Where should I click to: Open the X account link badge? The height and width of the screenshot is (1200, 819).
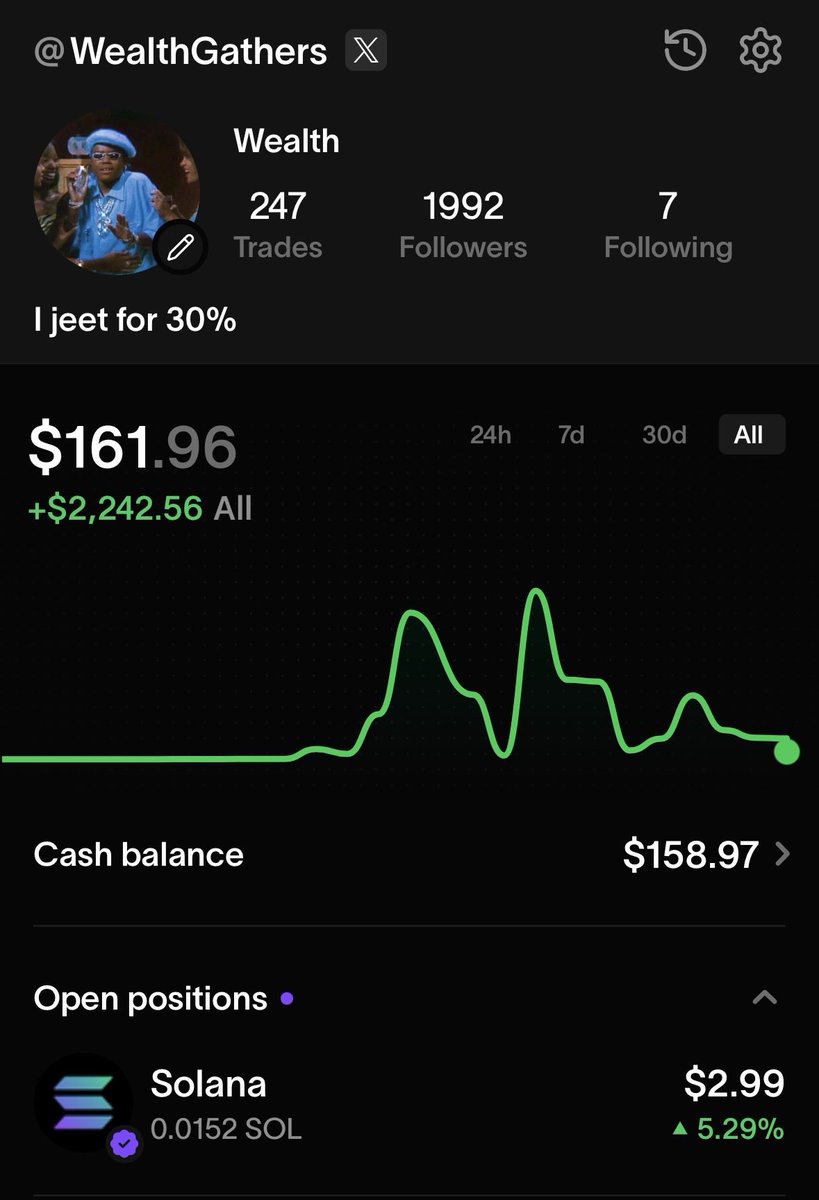pos(366,51)
